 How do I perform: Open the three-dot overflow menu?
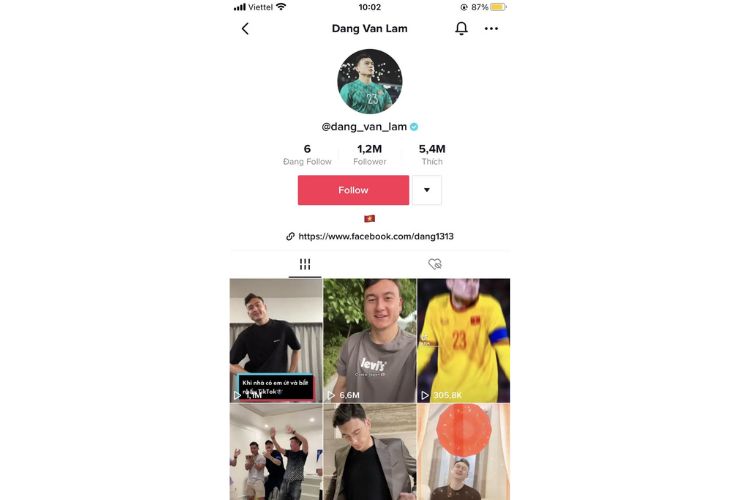coord(491,29)
